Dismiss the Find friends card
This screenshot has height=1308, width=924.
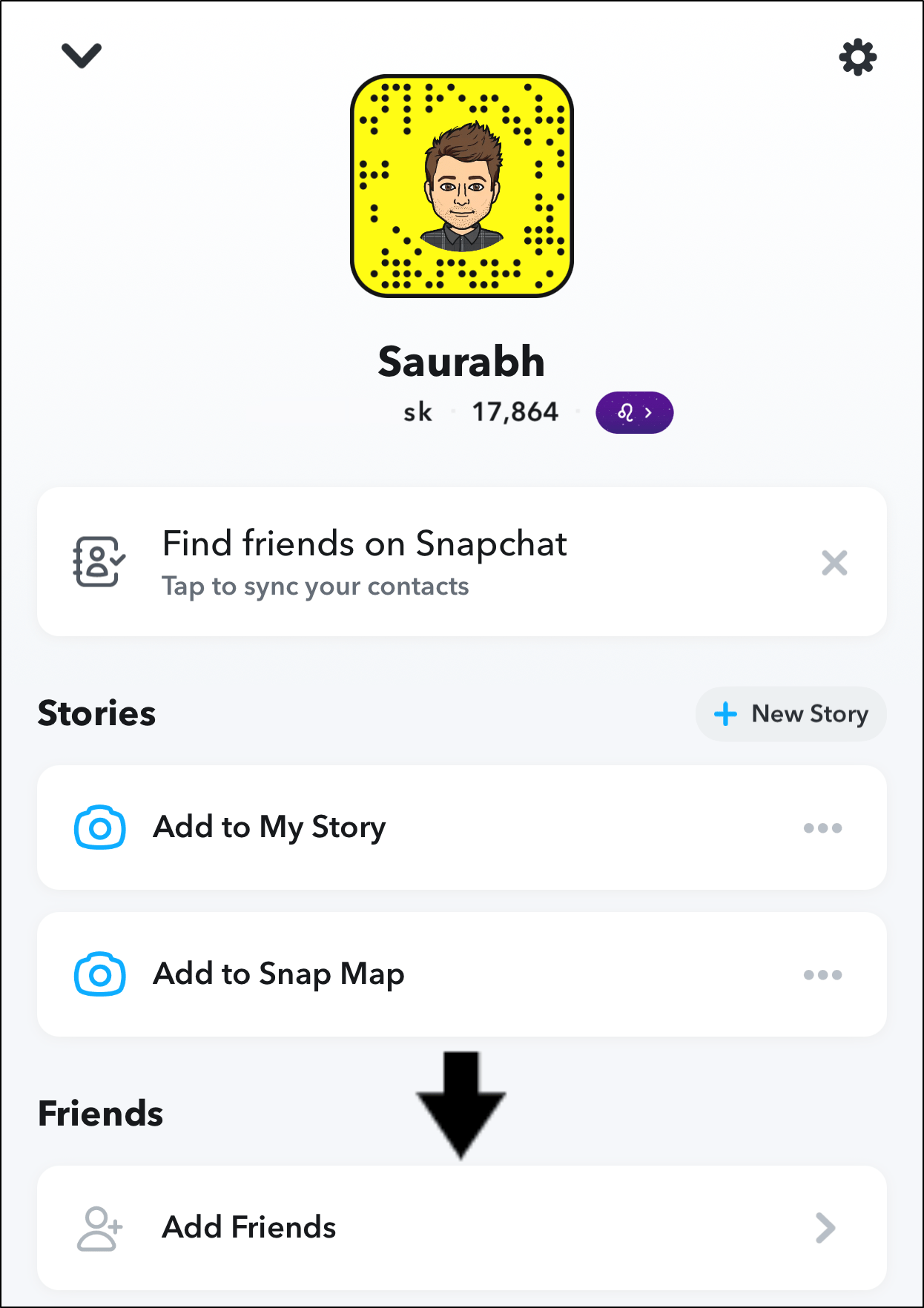[x=834, y=563]
